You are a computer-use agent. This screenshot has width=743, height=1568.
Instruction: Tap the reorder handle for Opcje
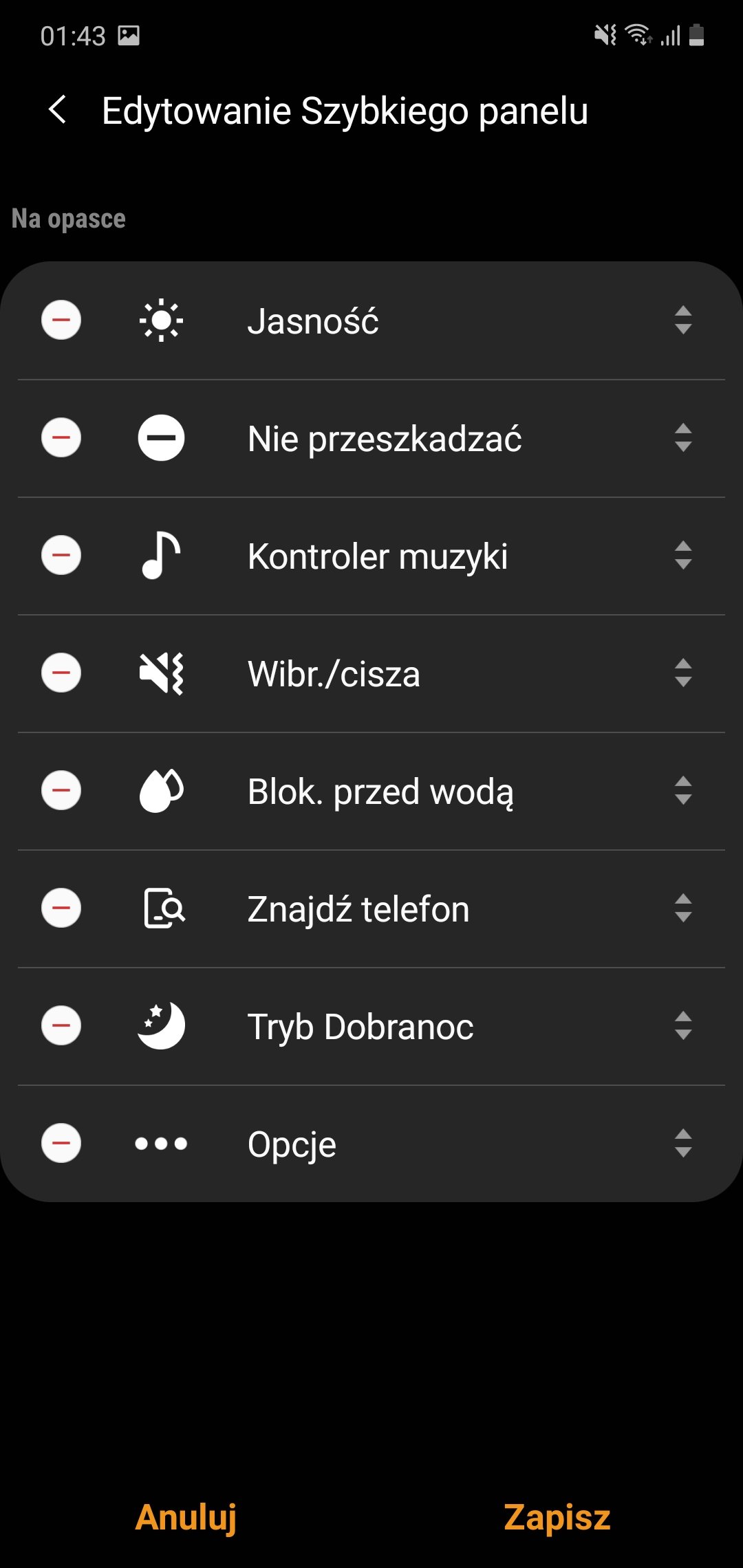683,1144
